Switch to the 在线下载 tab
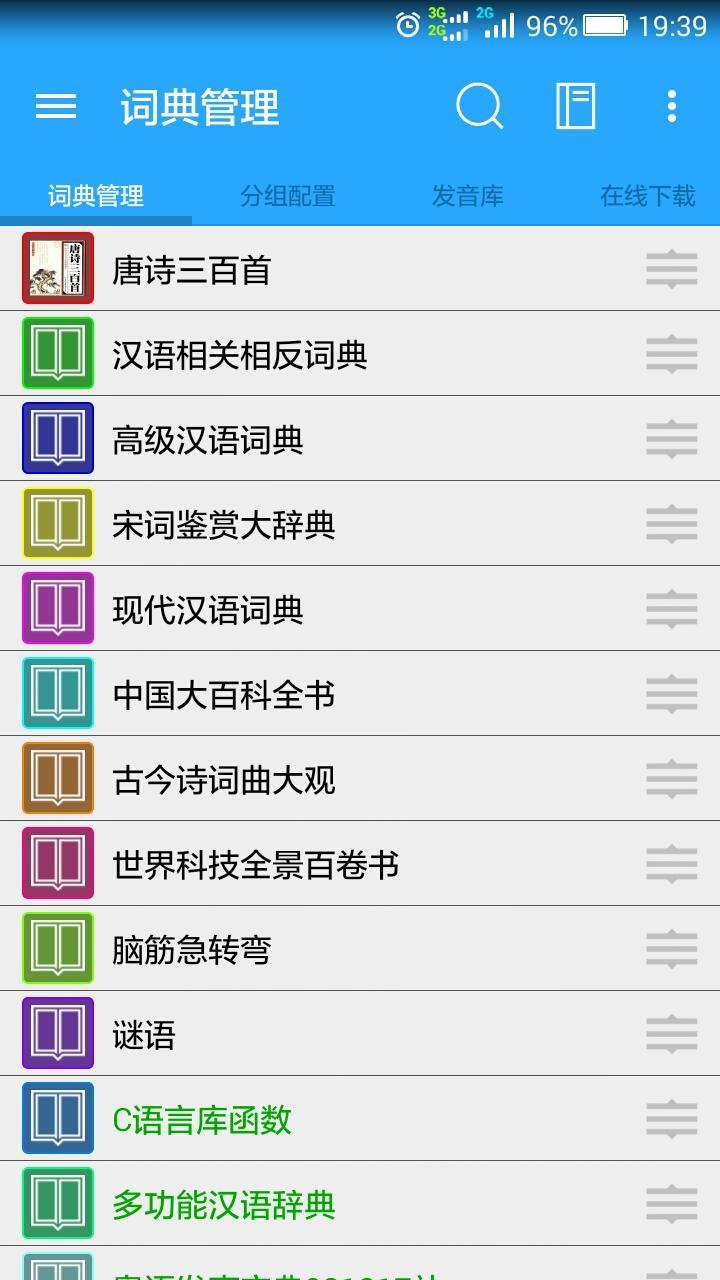Screen dimensions: 720x1280 (647, 196)
